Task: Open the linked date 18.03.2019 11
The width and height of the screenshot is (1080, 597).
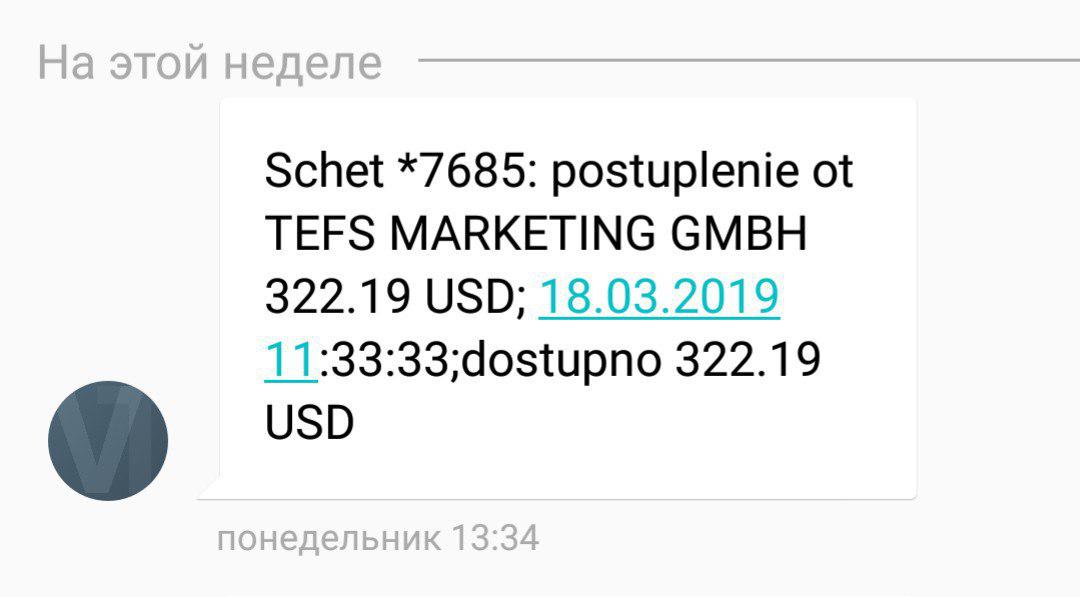Action: 658,298
